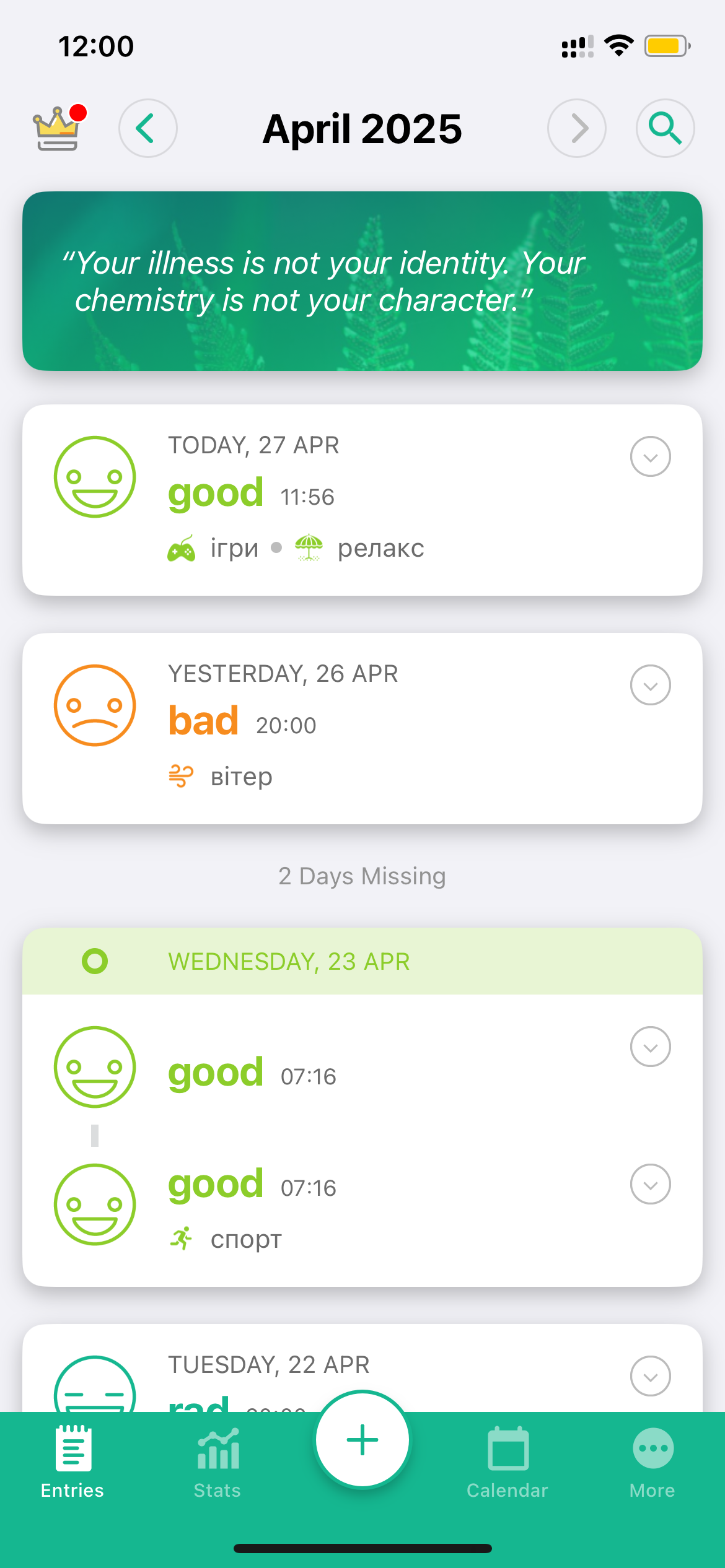The height and width of the screenshot is (1568, 725).
Task: Open the motivational quote banner
Action: coord(362,281)
